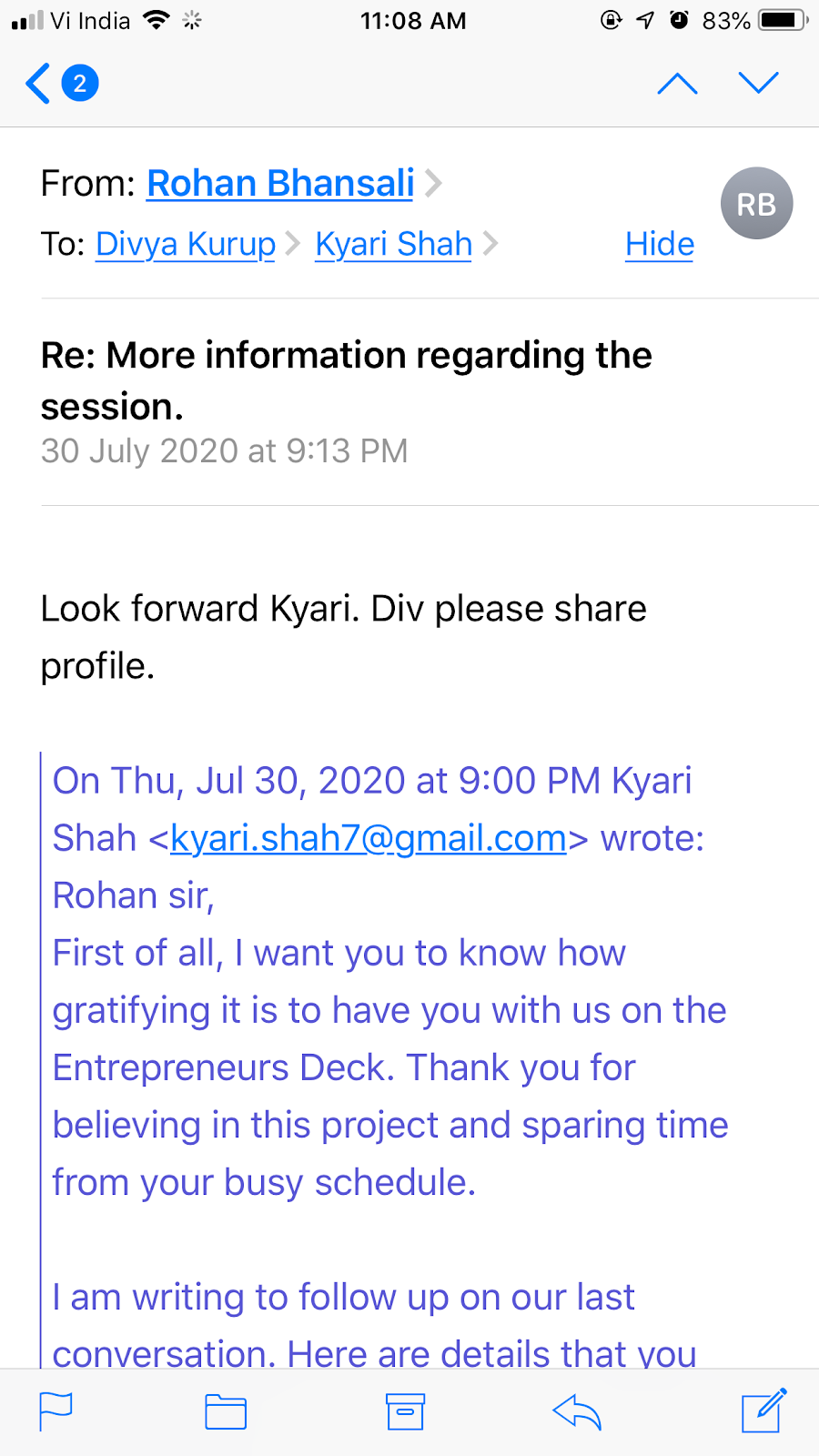Jump to the previous message arrow
The width and height of the screenshot is (819, 1456).
pos(677,84)
